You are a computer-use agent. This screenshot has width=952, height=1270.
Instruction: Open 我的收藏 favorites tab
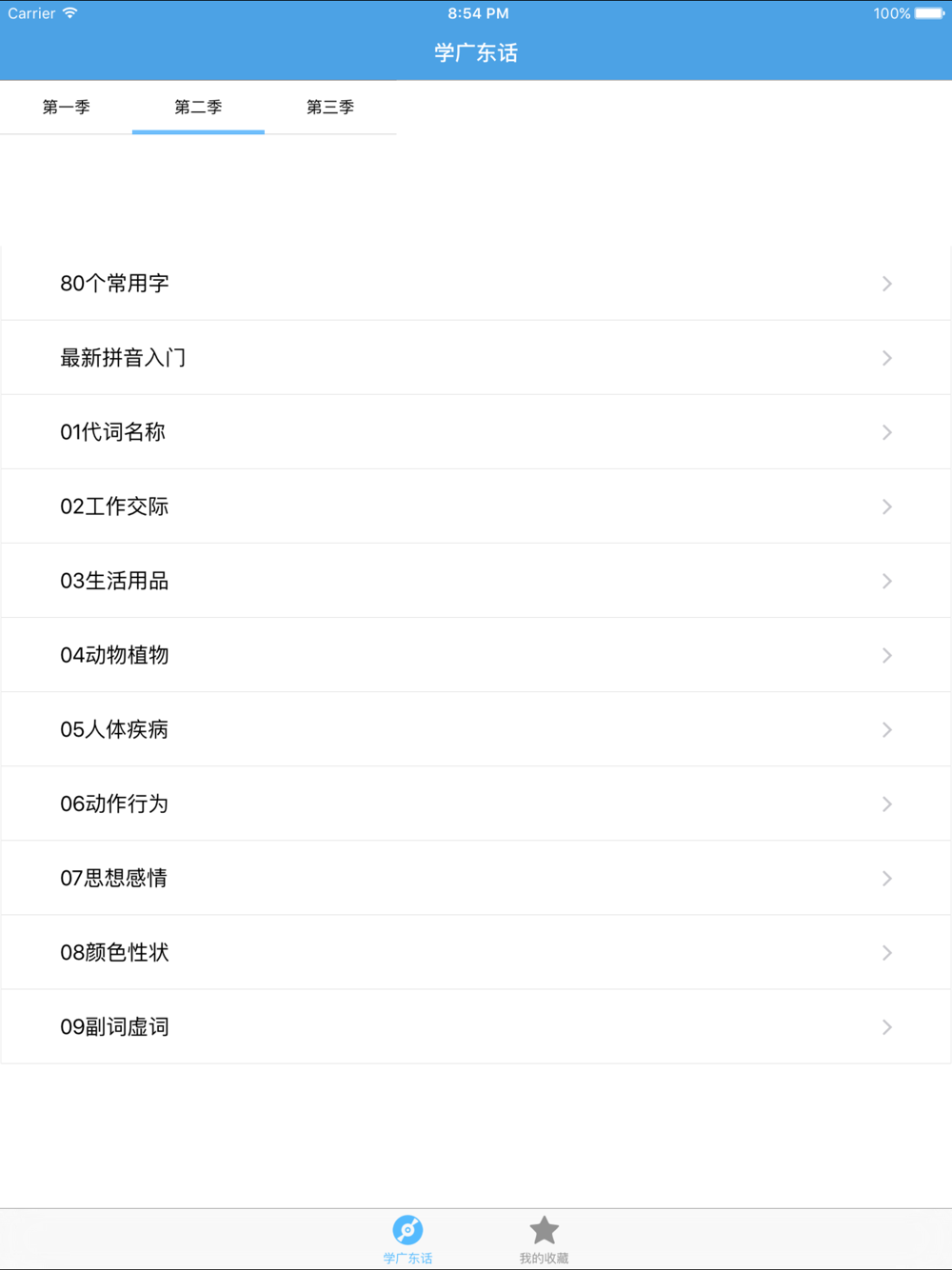pos(544,1240)
